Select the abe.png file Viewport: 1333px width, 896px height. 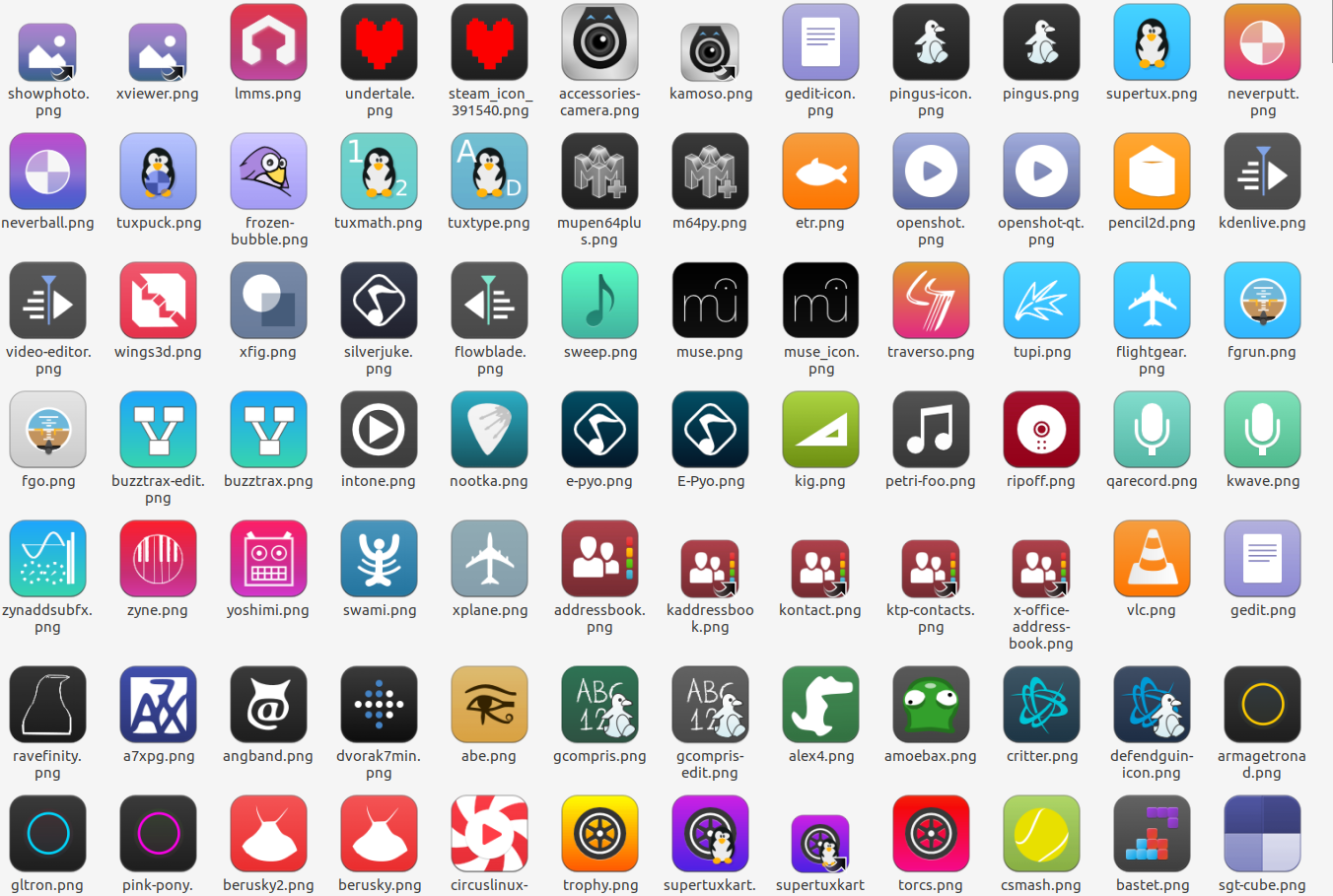point(489,705)
